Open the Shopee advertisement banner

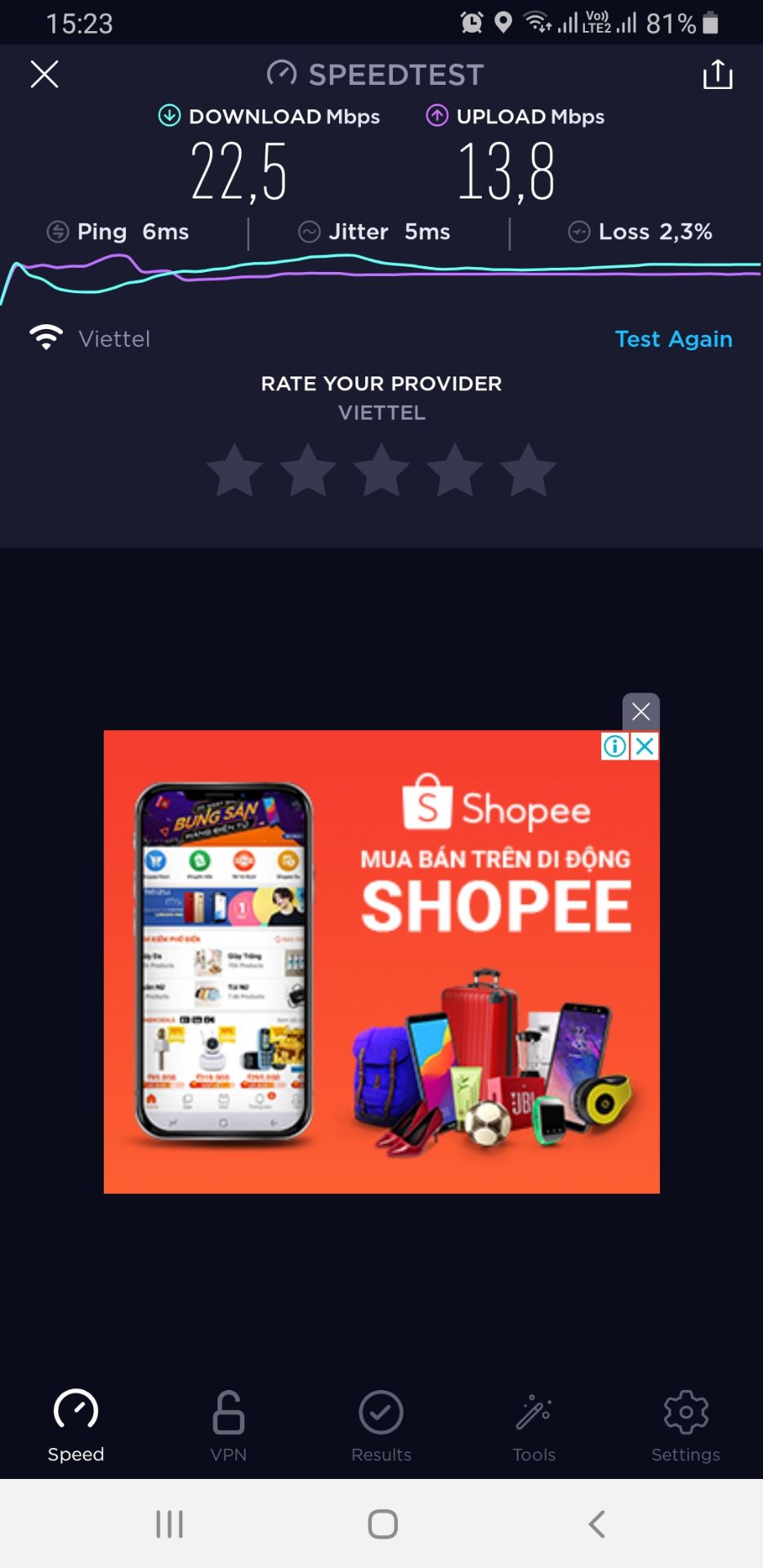click(x=381, y=961)
